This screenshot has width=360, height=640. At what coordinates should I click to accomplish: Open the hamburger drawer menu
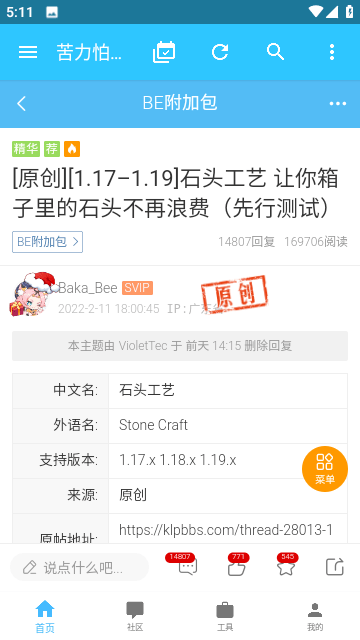click(x=28, y=52)
